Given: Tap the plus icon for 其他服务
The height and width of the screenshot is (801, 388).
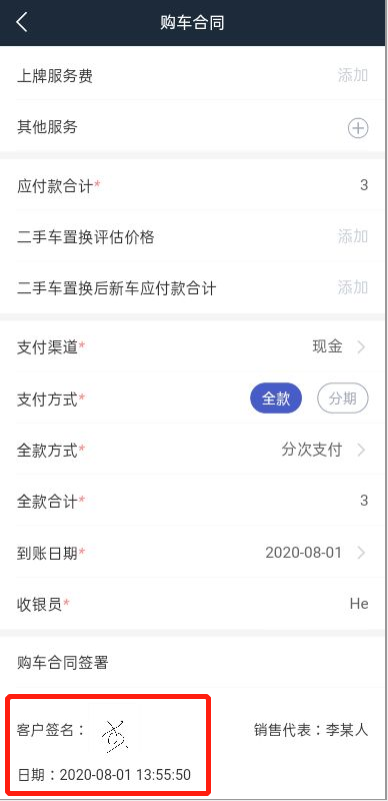Looking at the screenshot, I should pyautogui.click(x=358, y=127).
